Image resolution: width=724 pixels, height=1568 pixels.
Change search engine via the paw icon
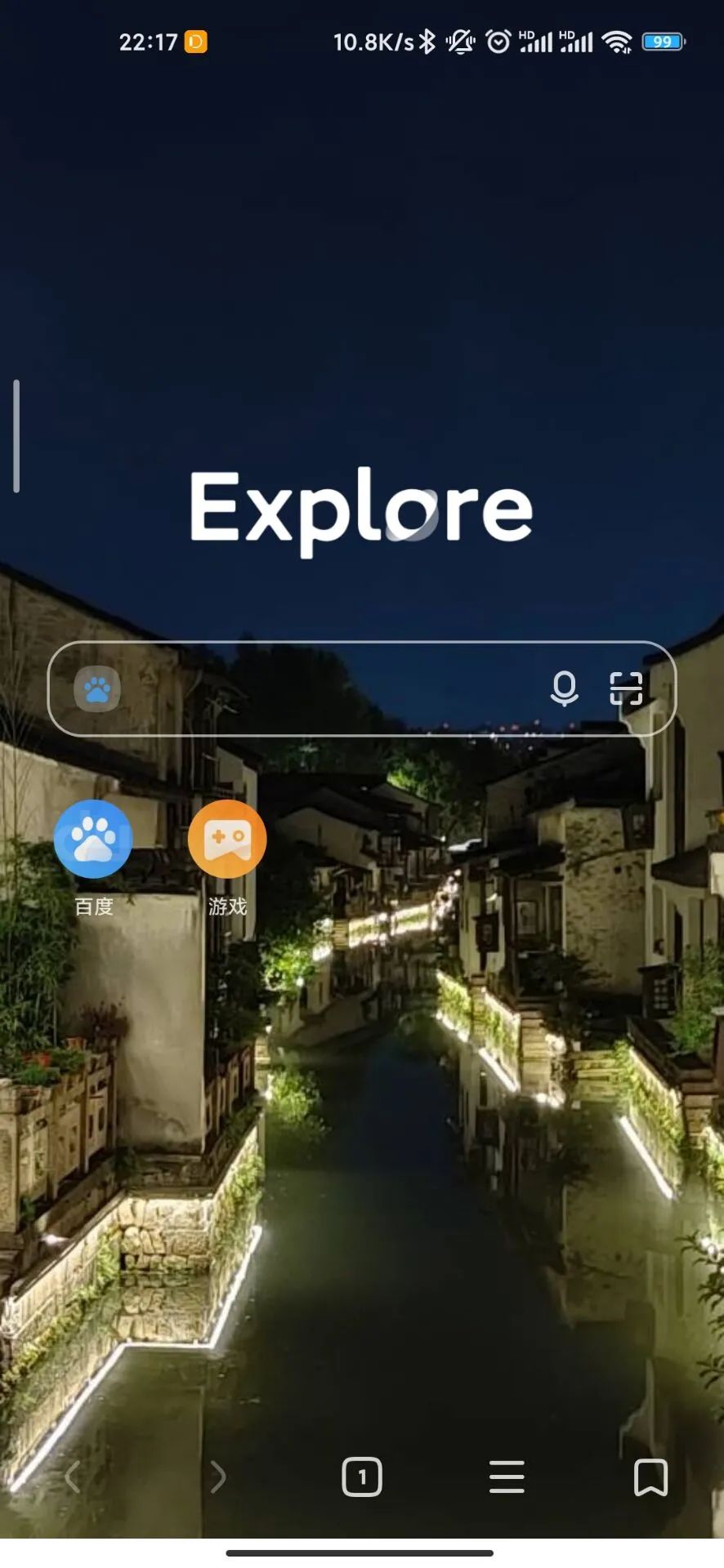pyautogui.click(x=97, y=689)
